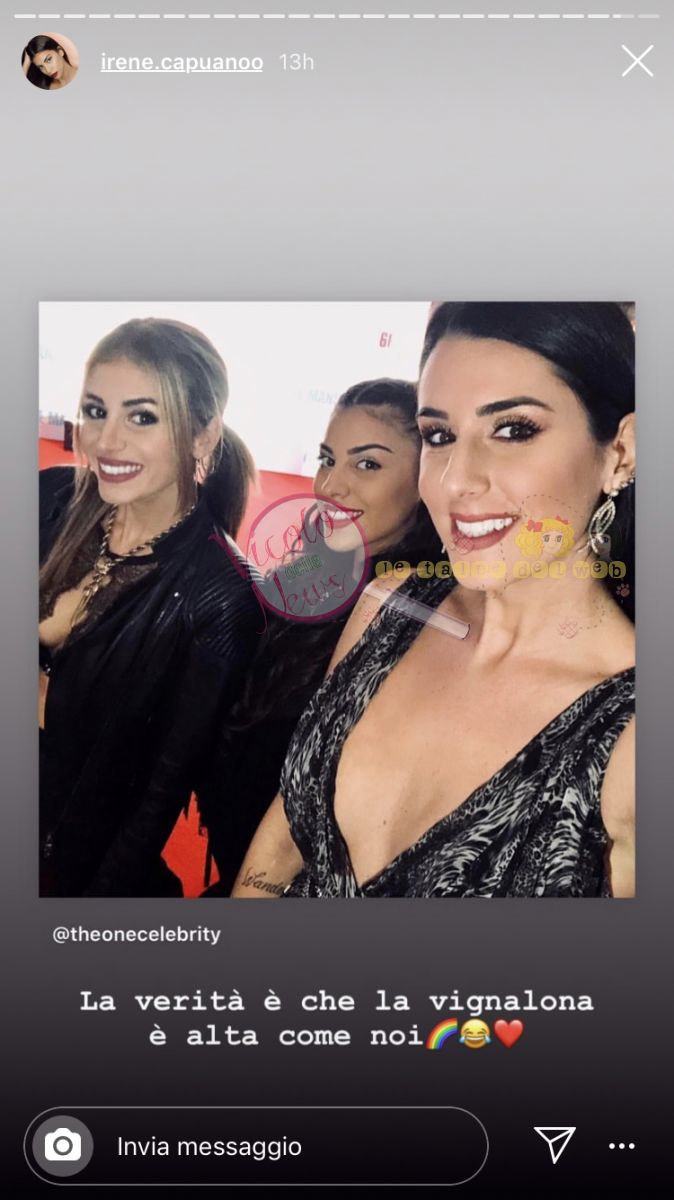Tap the Invia messaggio field

point(290,1146)
